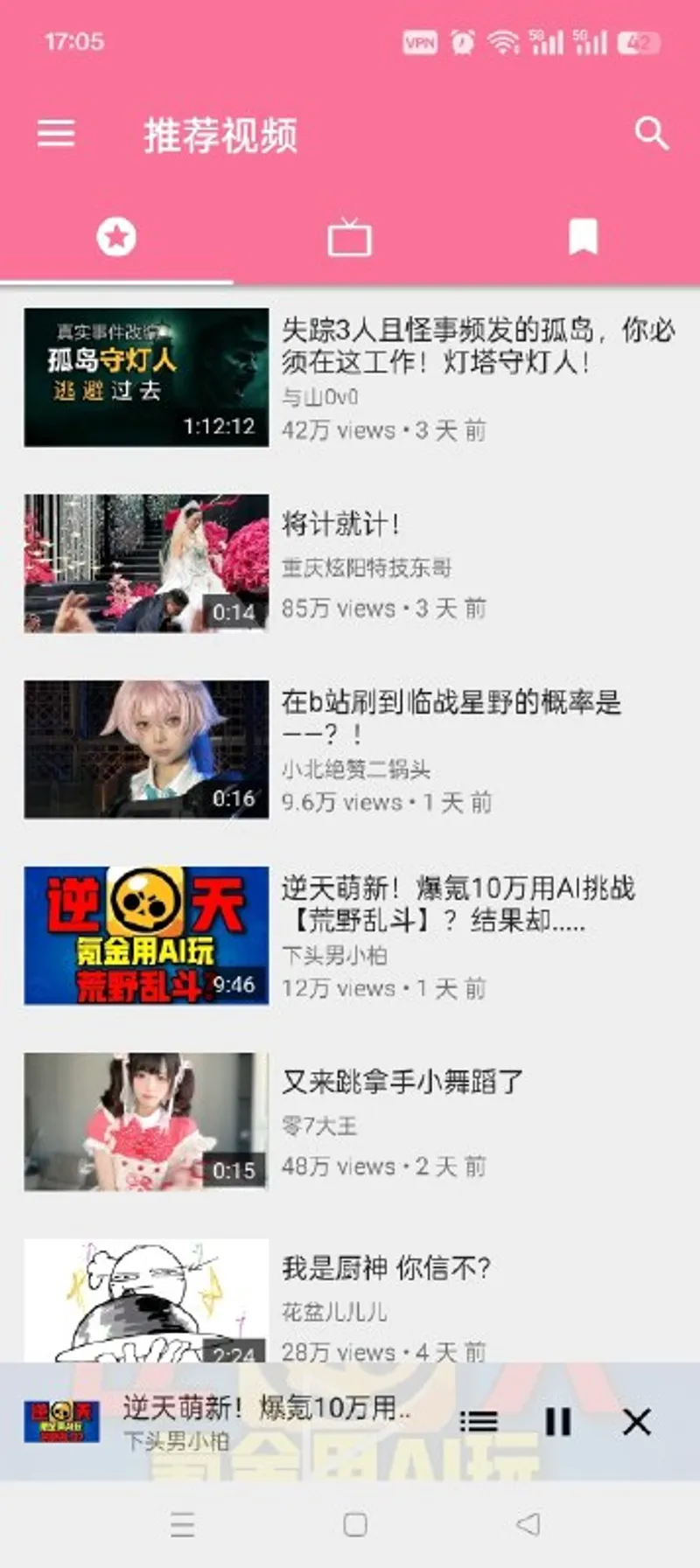The height and width of the screenshot is (1568, 700).
Task: Go back with the system back button
Action: click(x=528, y=1524)
